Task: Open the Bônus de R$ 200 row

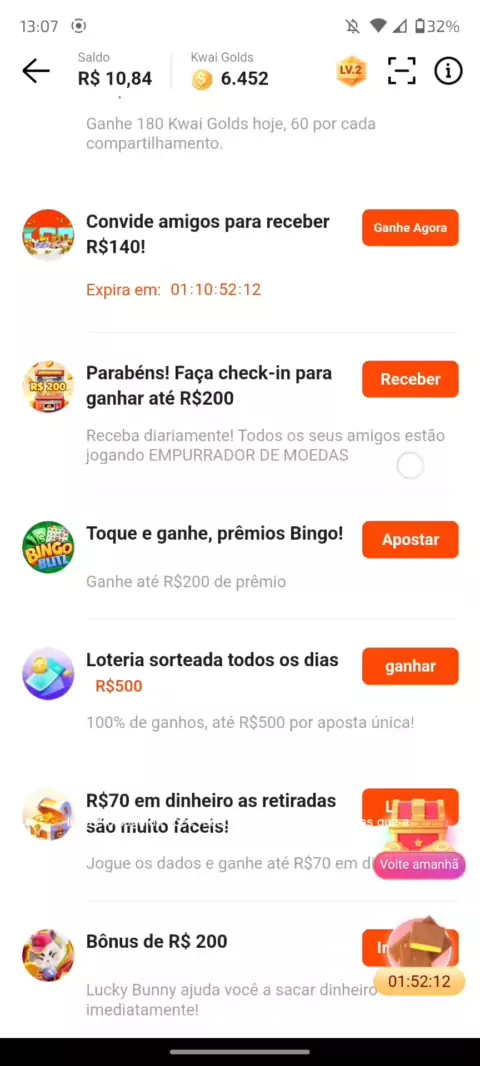Action: click(x=240, y=972)
